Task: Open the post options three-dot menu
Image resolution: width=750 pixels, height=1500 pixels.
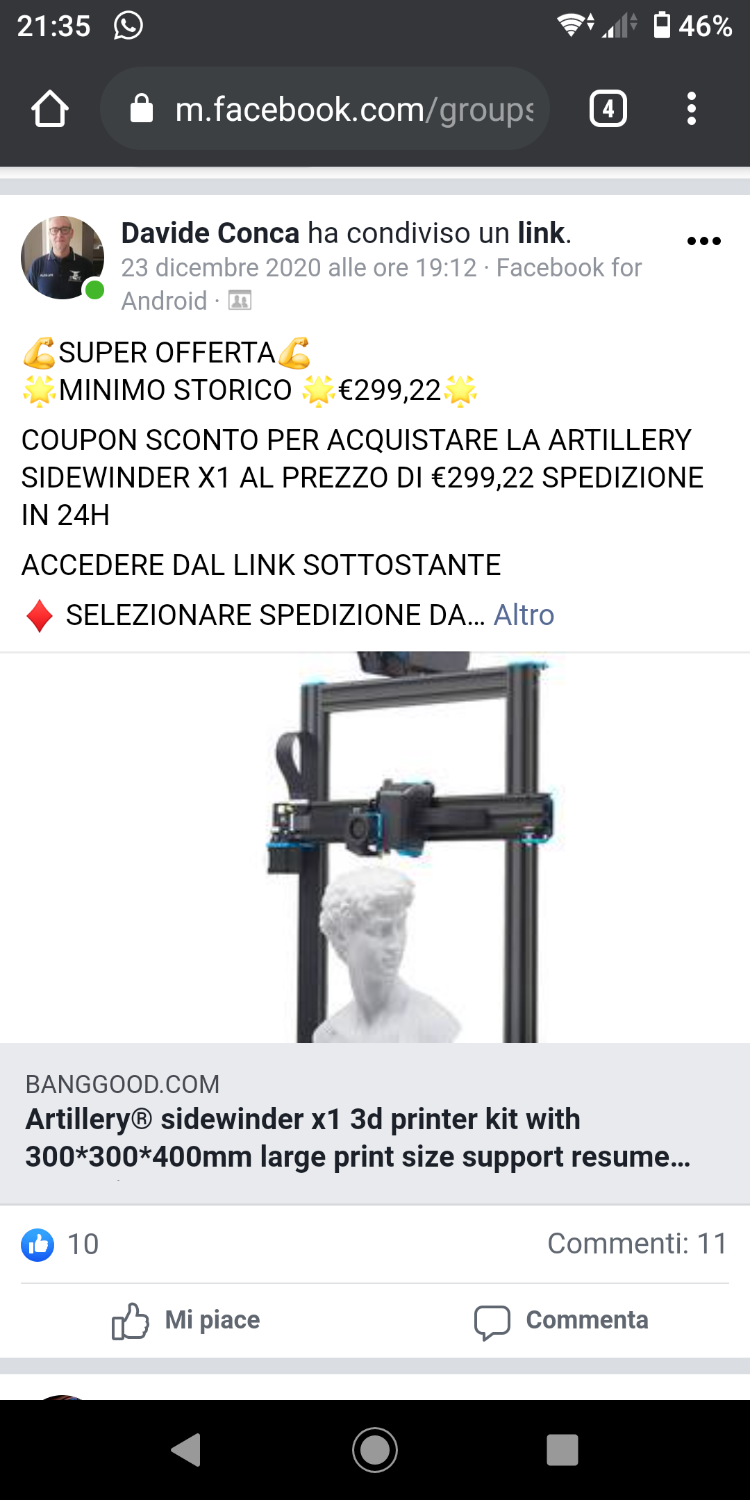Action: pyautogui.click(x=704, y=241)
